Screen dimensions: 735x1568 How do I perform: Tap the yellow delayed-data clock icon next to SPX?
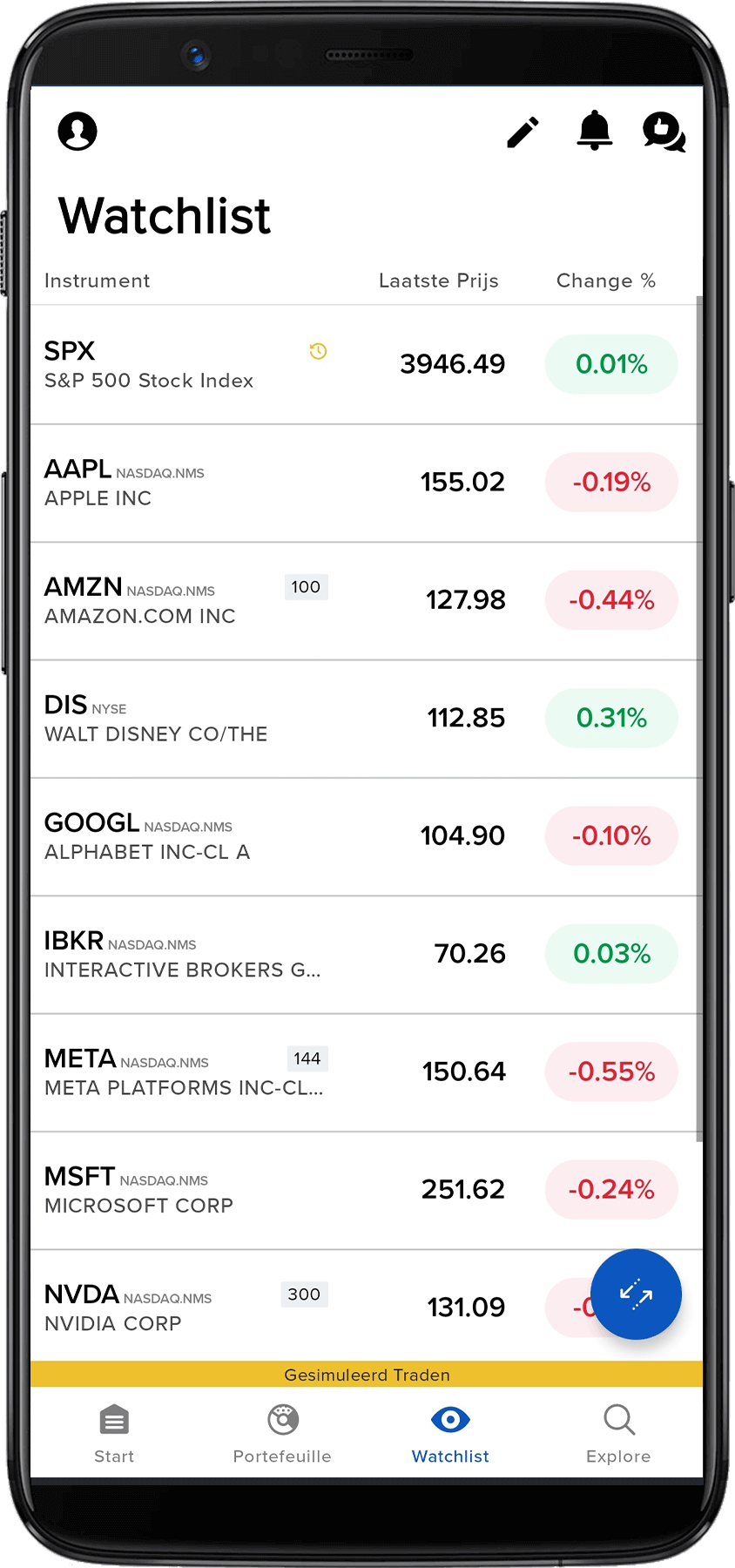[317, 351]
